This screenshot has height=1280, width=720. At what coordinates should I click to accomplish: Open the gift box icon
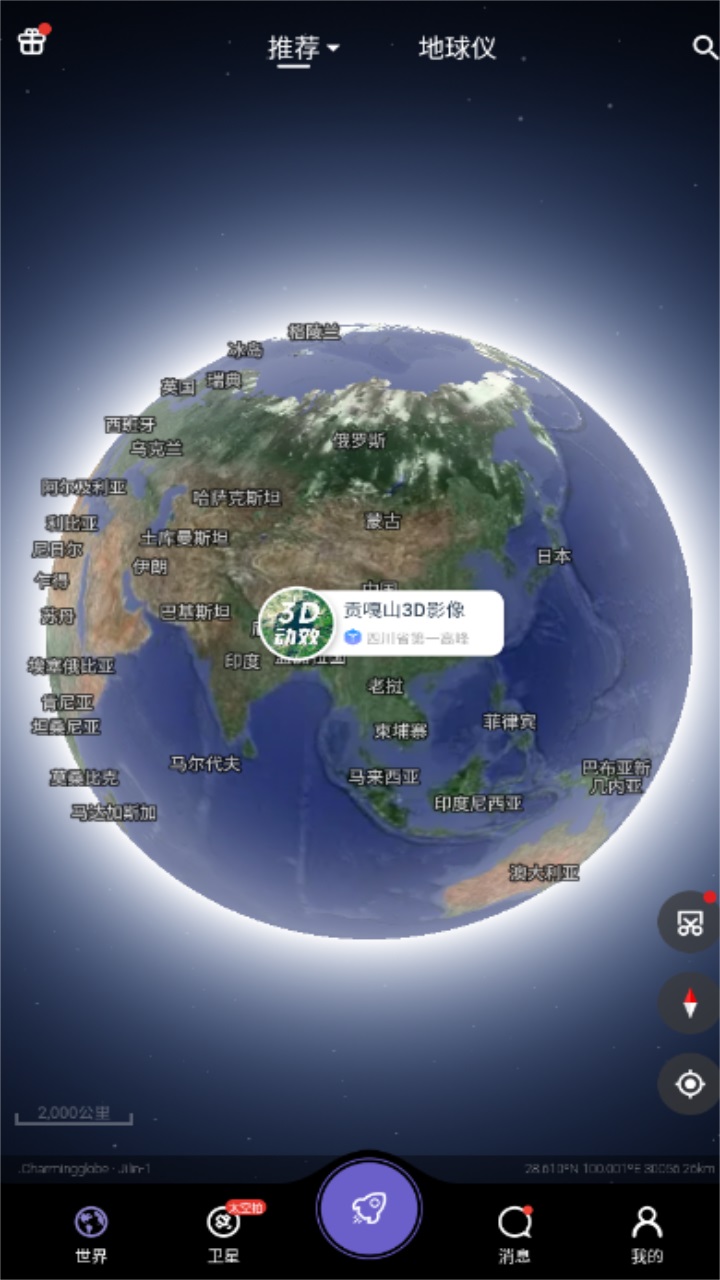click(32, 43)
